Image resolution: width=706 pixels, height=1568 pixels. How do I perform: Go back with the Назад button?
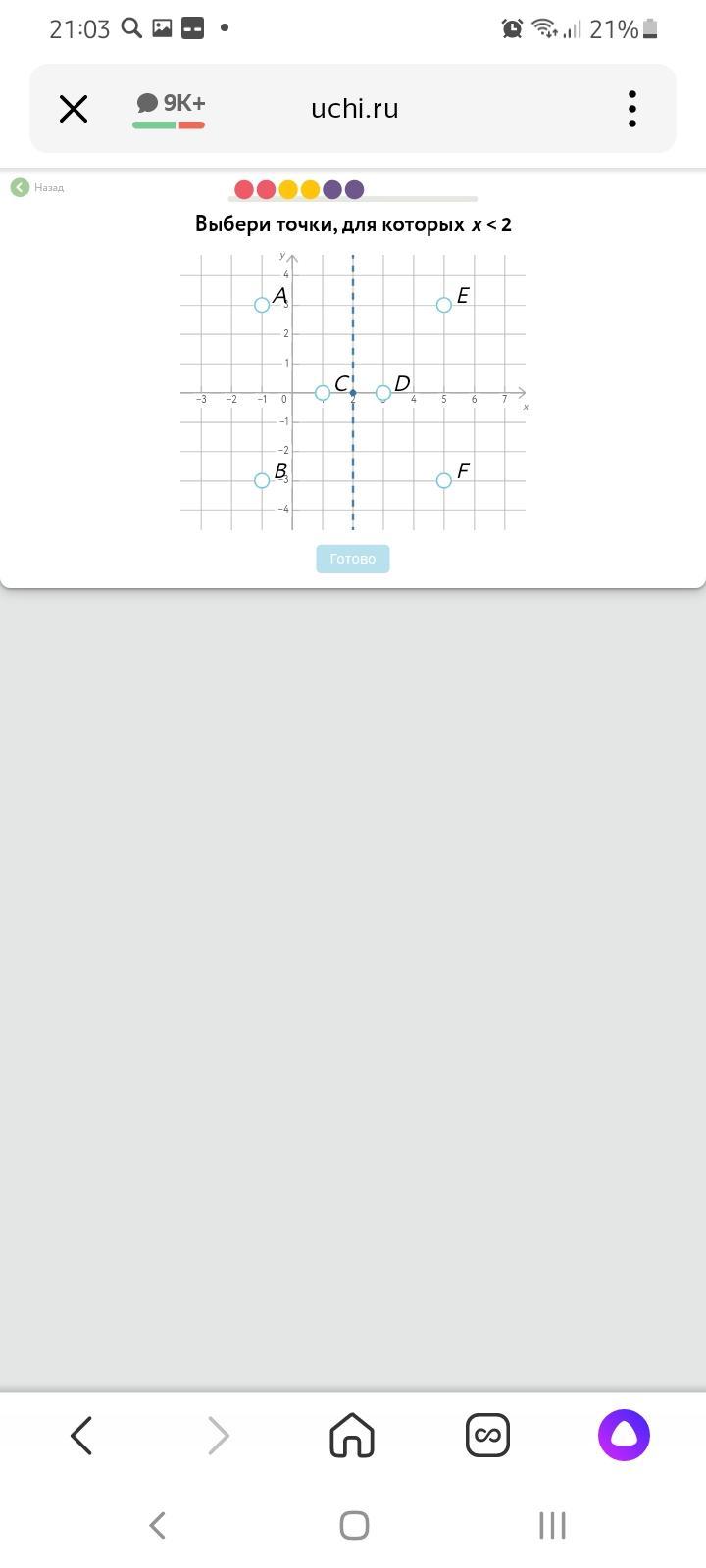(37, 187)
